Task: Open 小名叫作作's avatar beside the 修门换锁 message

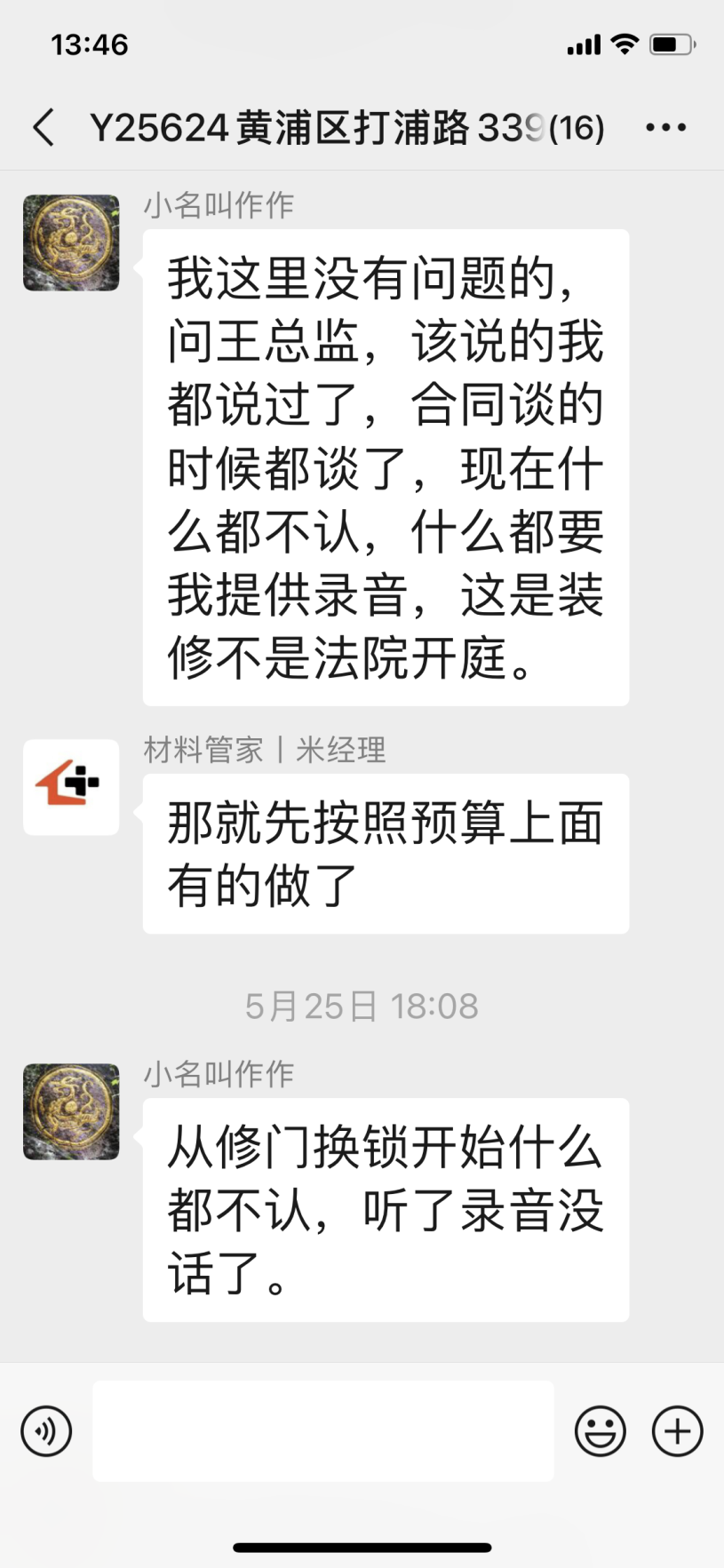Action: click(x=71, y=1111)
